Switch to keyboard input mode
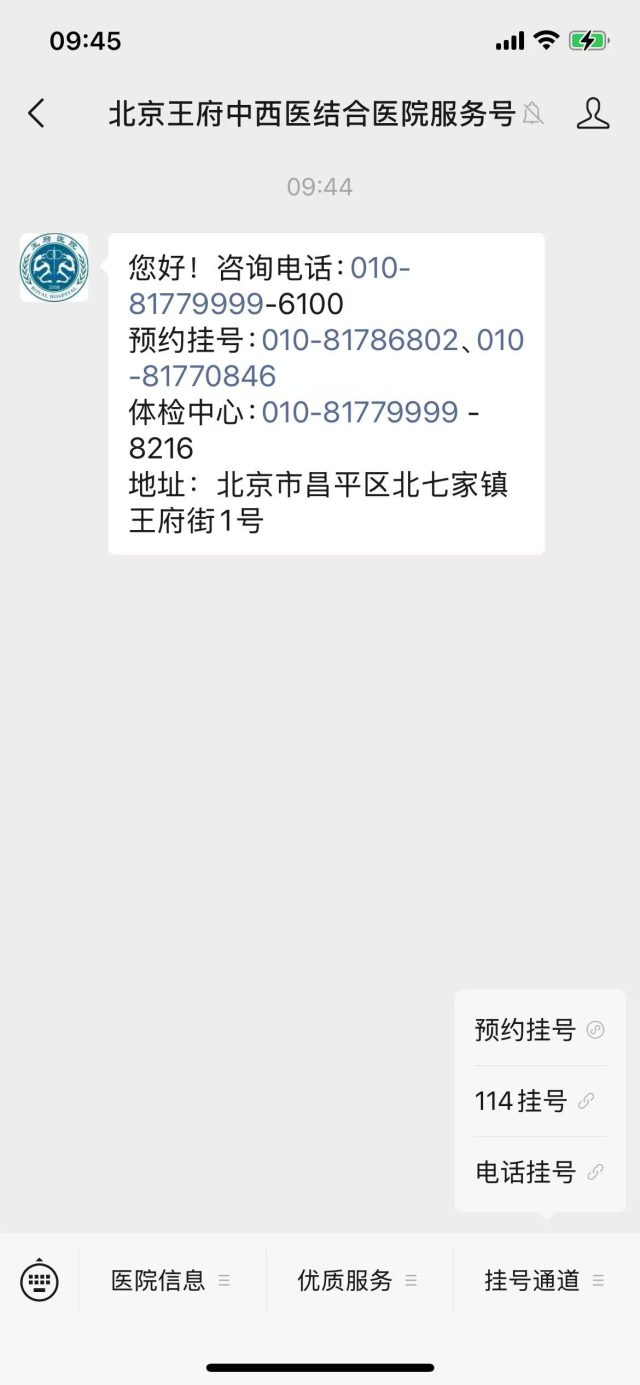 pyautogui.click(x=39, y=1280)
